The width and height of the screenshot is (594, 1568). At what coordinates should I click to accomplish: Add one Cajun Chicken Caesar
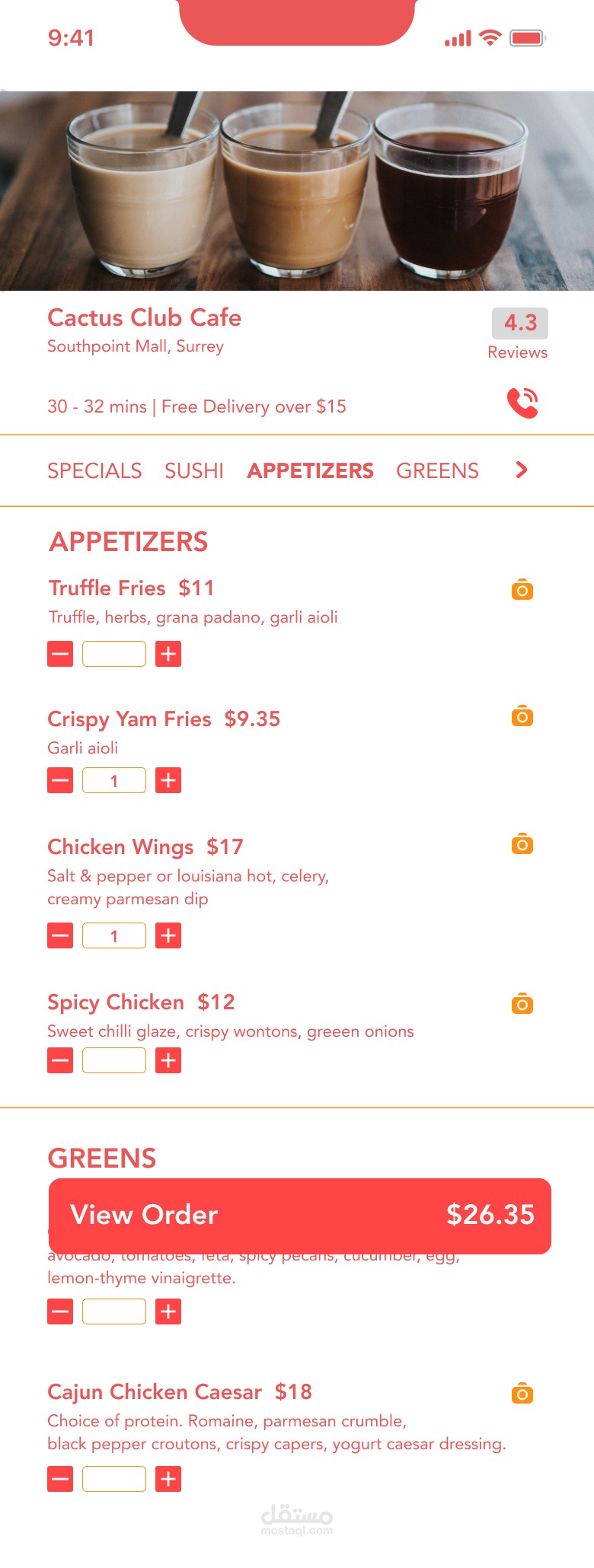coord(168,1479)
